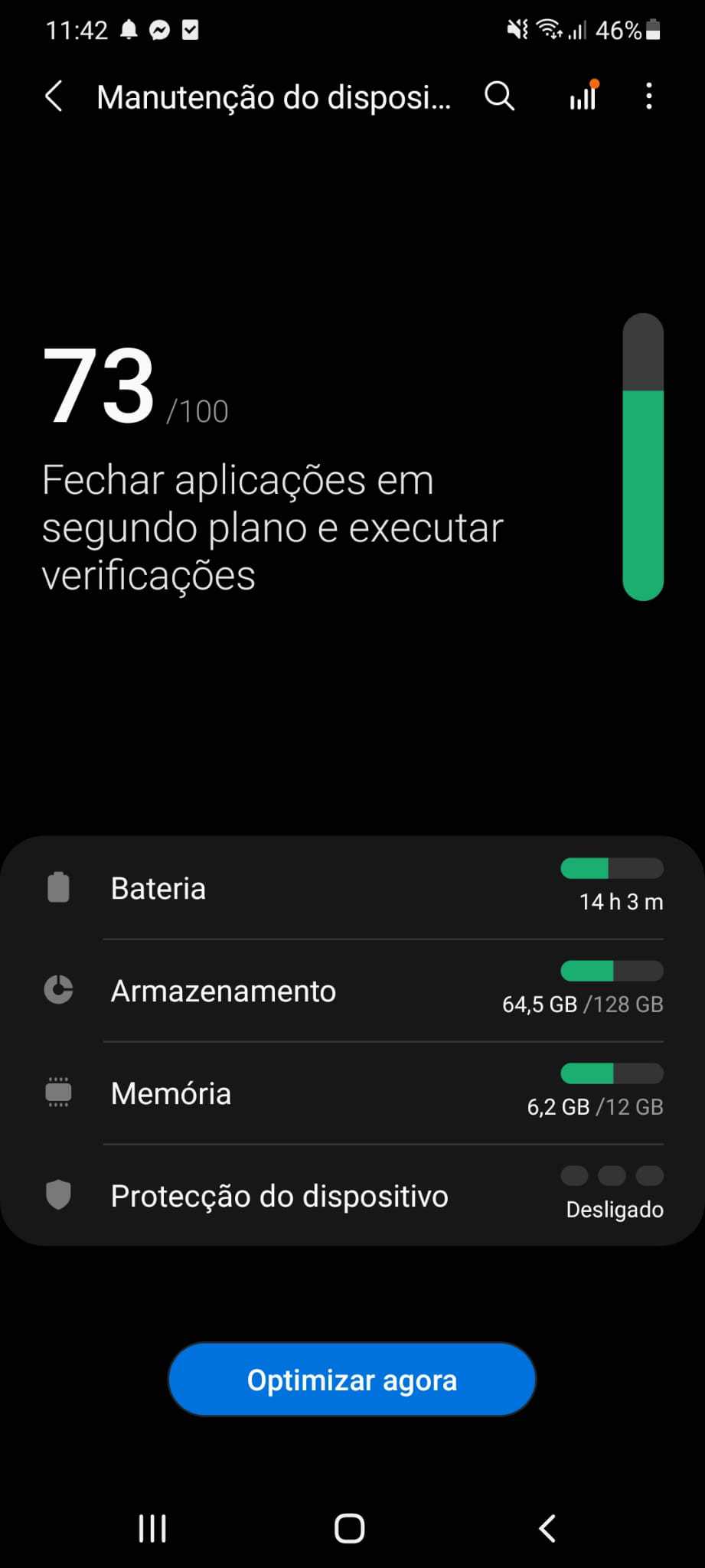Tap the battery level bar beside Bateria
The image size is (705, 1568).
click(x=612, y=867)
